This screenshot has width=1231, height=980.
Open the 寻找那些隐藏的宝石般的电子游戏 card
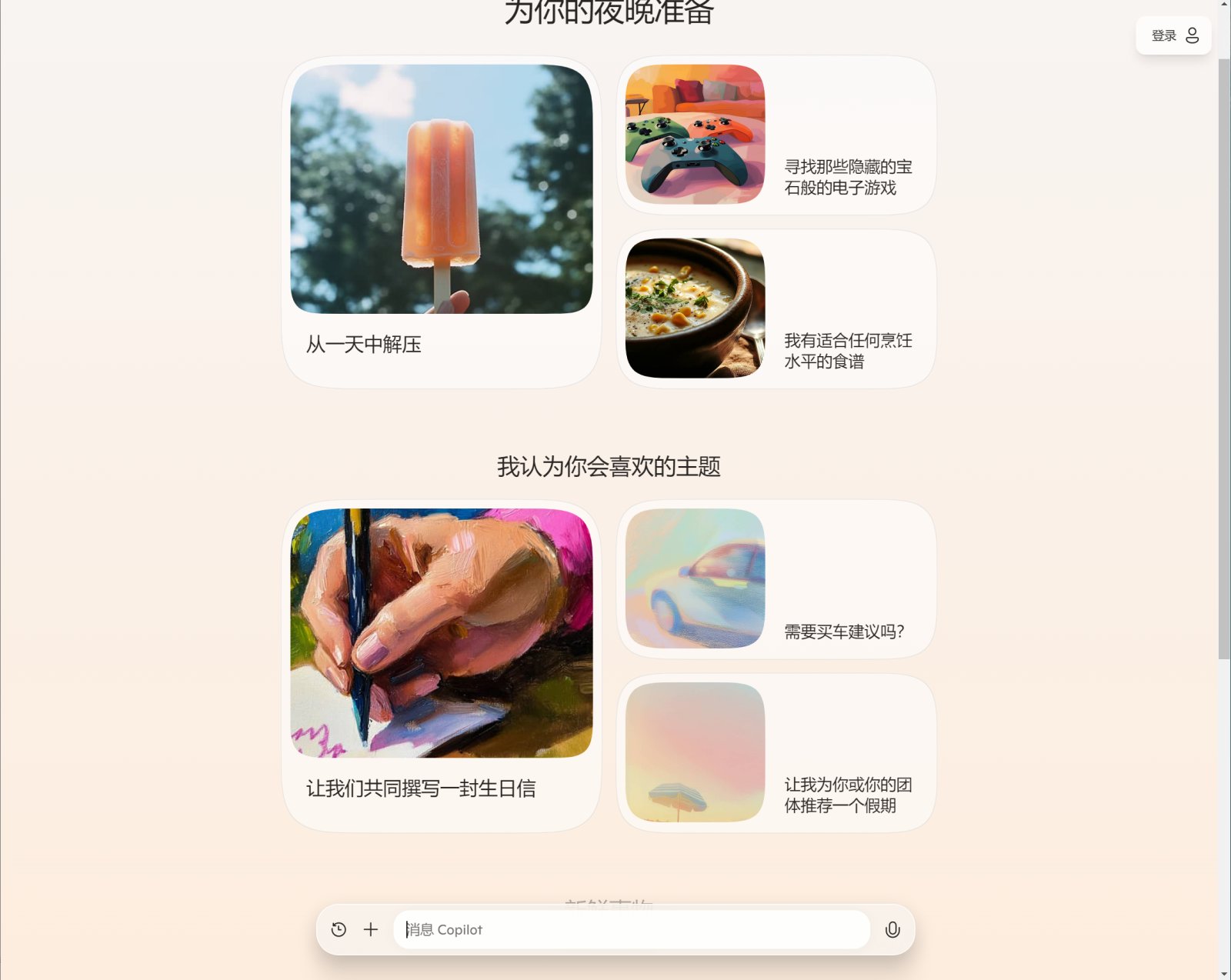(x=776, y=135)
